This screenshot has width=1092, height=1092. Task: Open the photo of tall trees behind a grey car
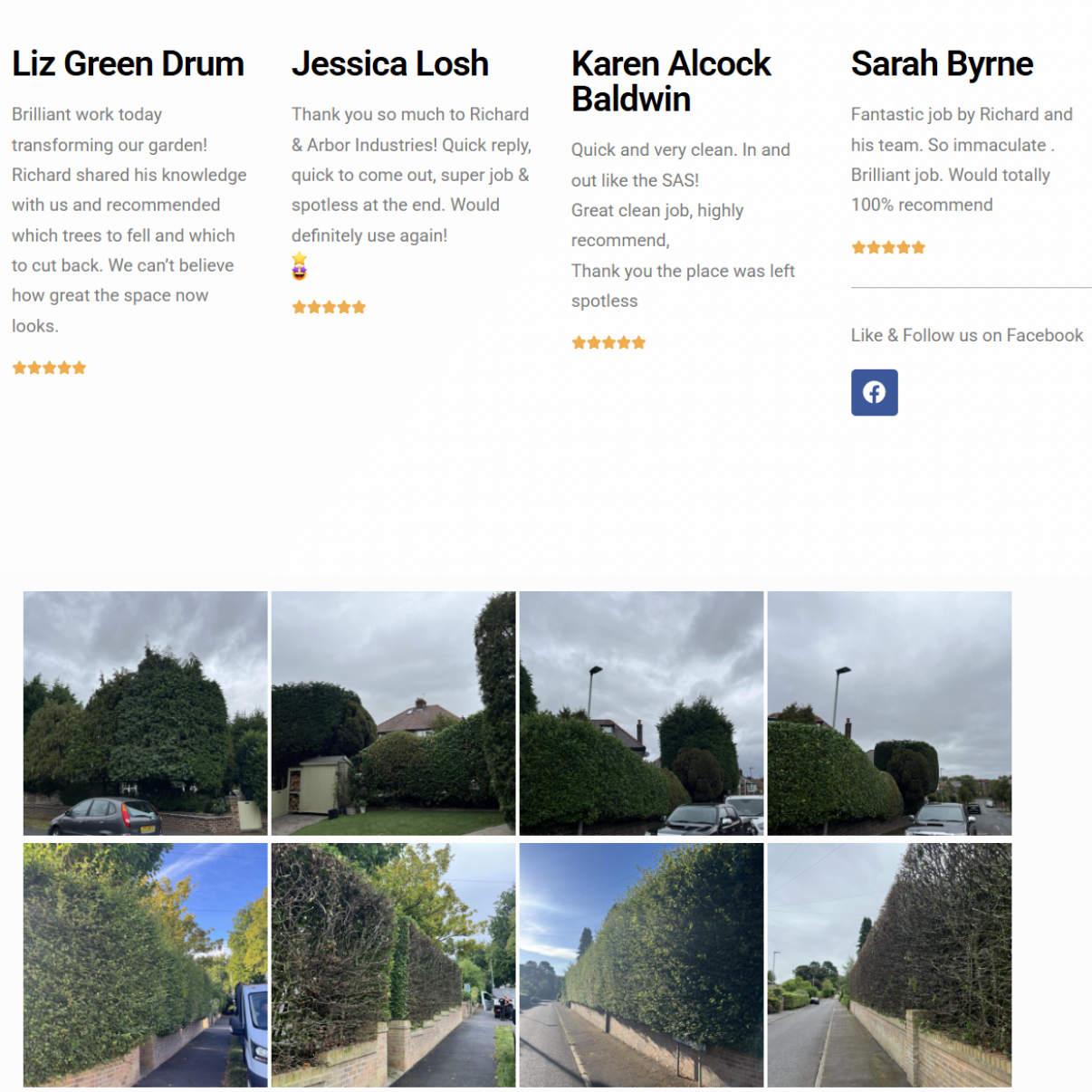(x=145, y=713)
